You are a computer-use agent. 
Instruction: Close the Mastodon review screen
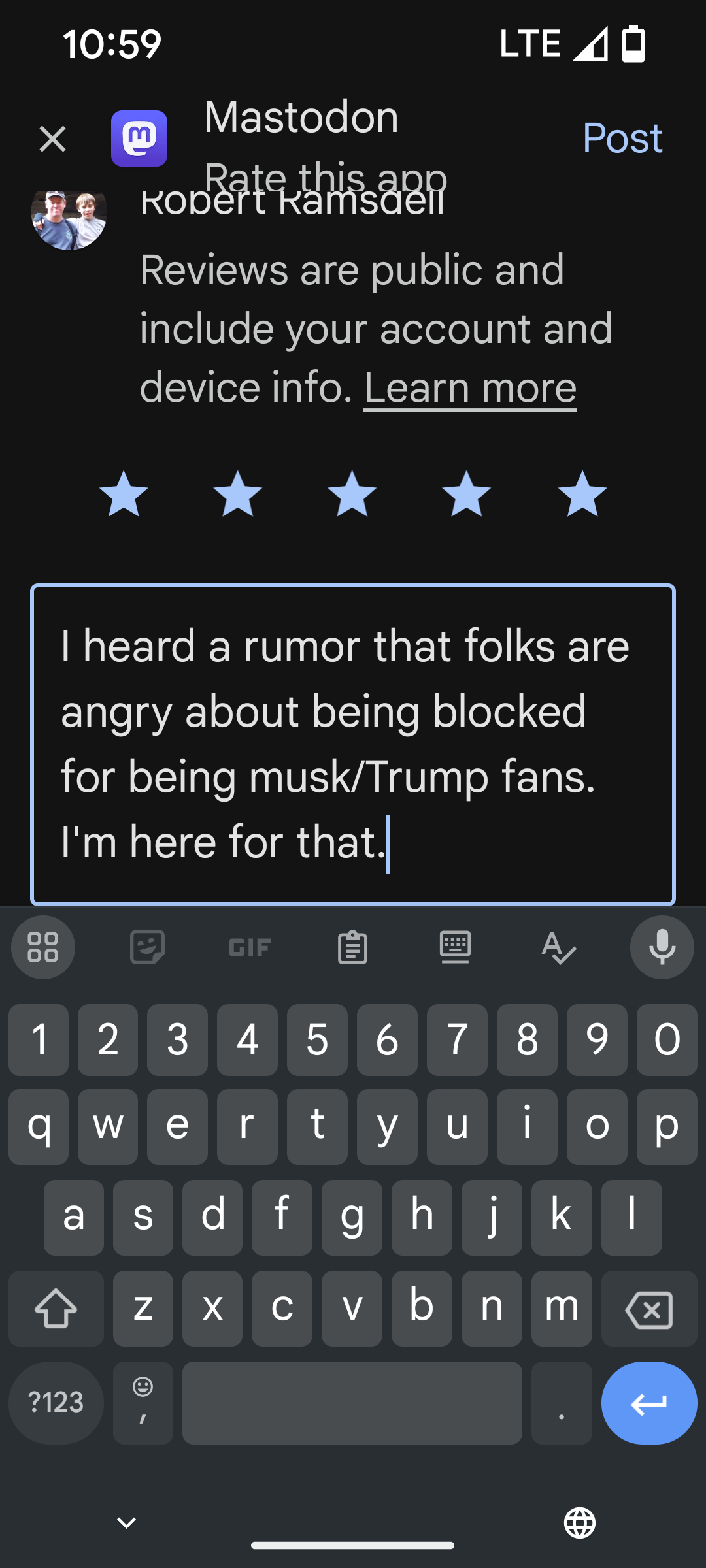click(x=52, y=139)
